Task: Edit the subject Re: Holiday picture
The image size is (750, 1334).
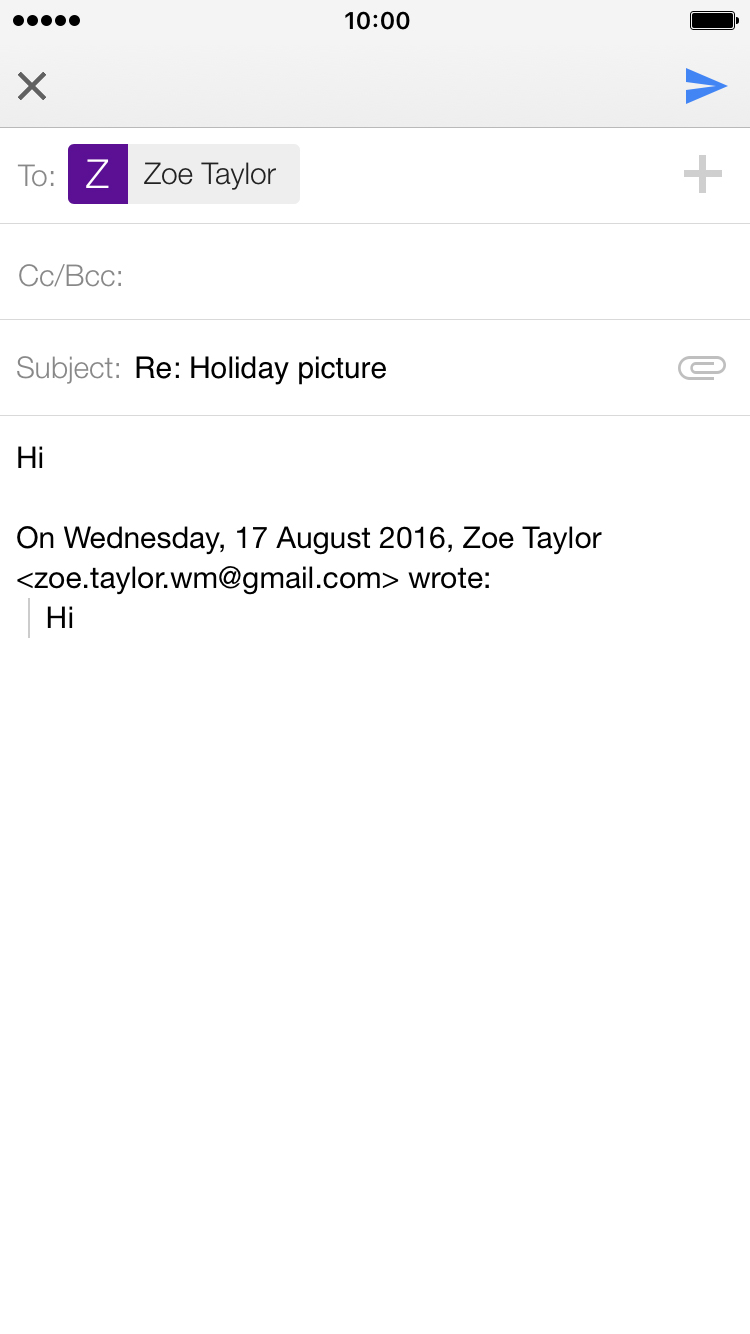Action: 261,368
